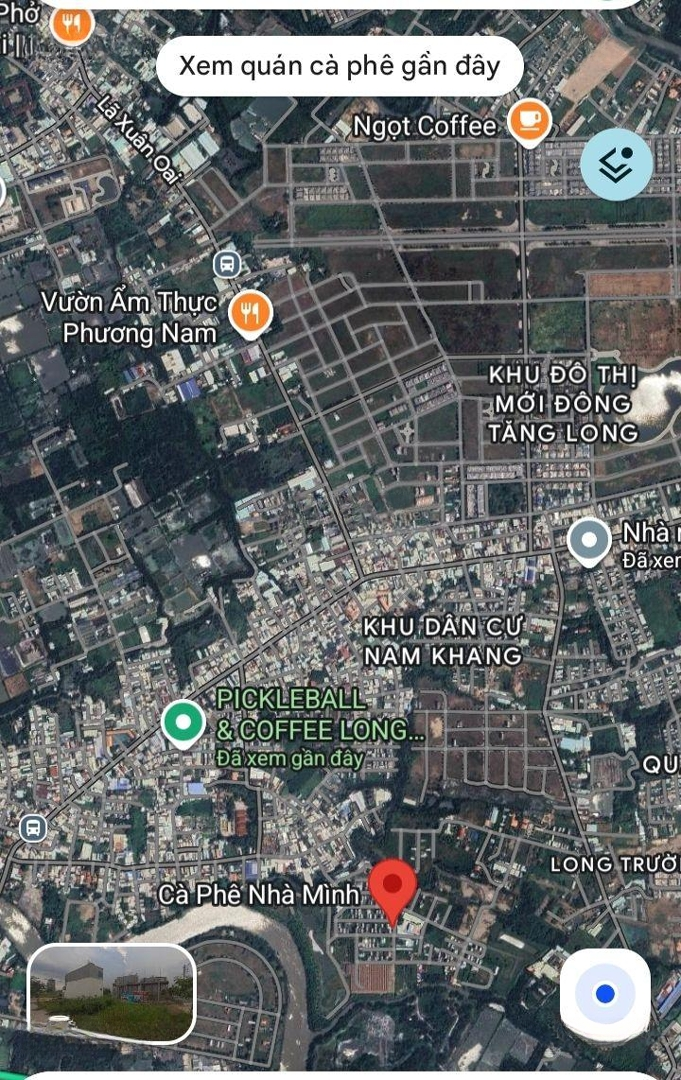Select the Ngọt Coffee map pin
This screenshot has height=1080, width=681.
[528, 122]
